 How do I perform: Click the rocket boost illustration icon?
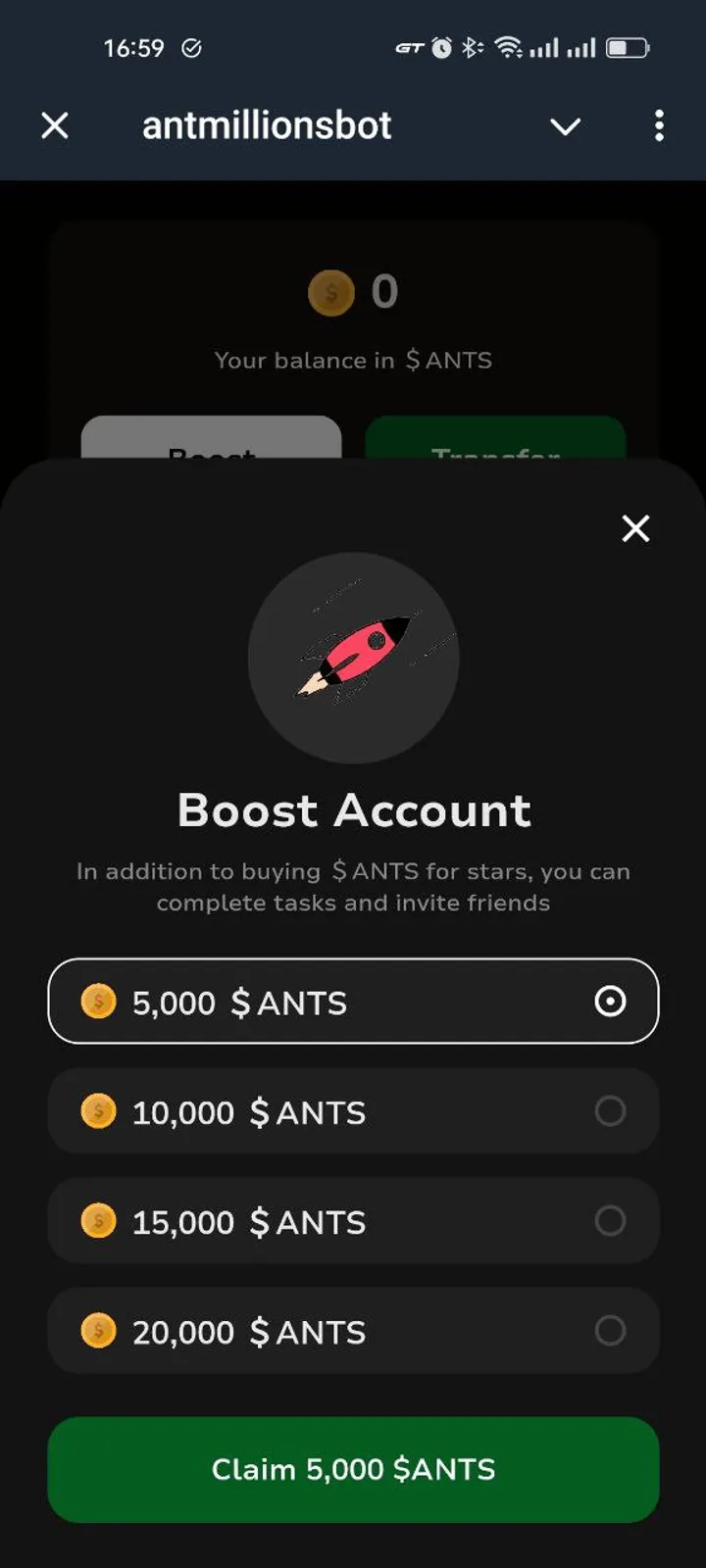pos(355,657)
